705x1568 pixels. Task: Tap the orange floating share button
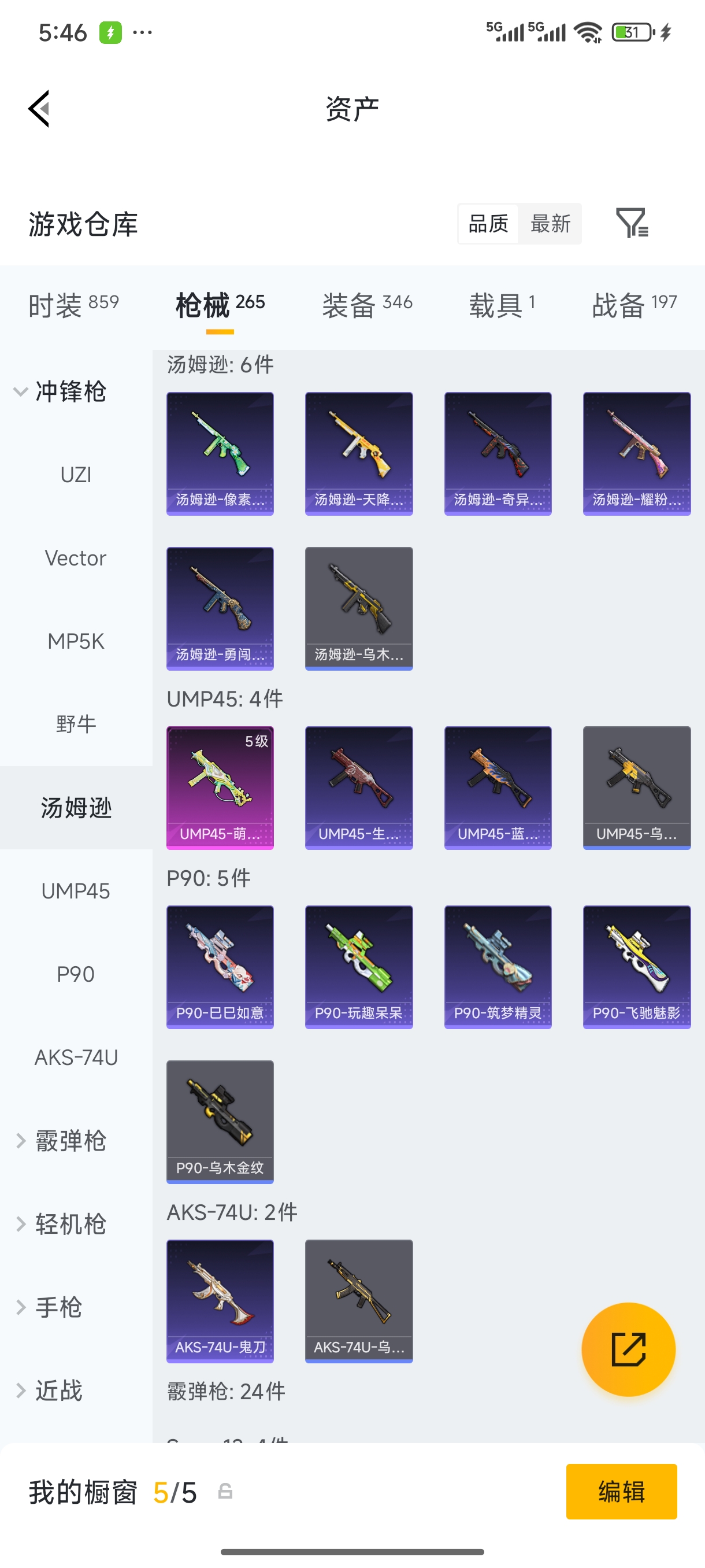click(628, 1349)
